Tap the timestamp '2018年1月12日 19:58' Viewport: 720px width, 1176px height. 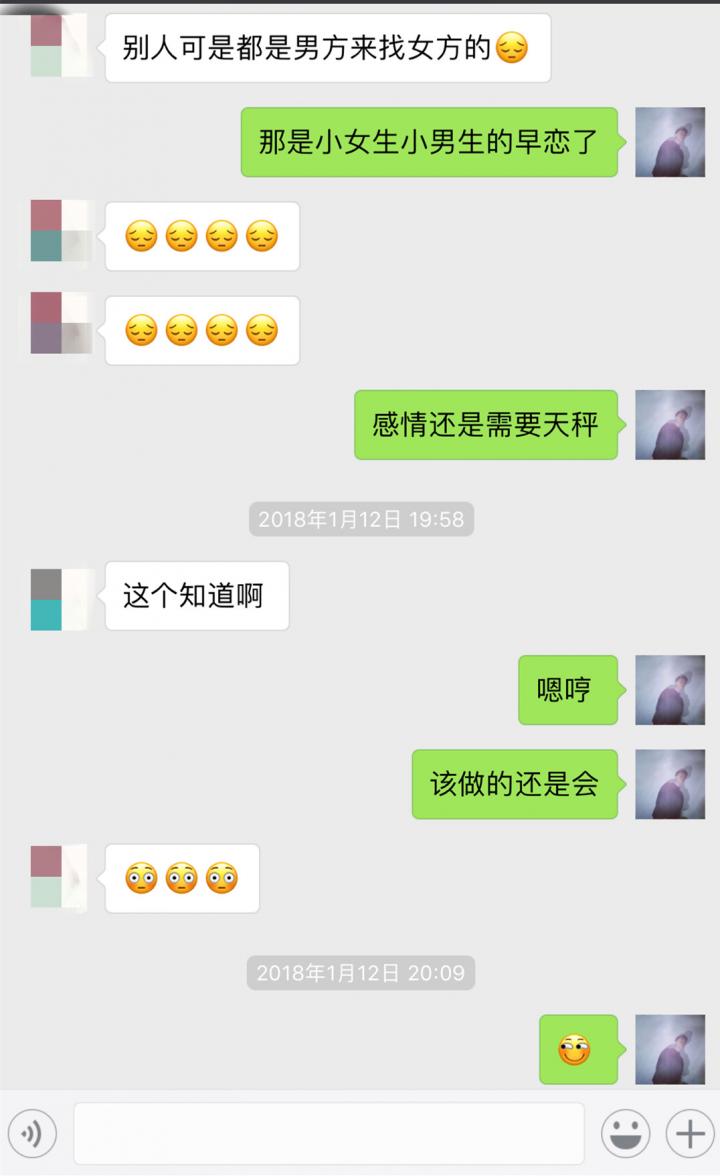(x=360, y=519)
